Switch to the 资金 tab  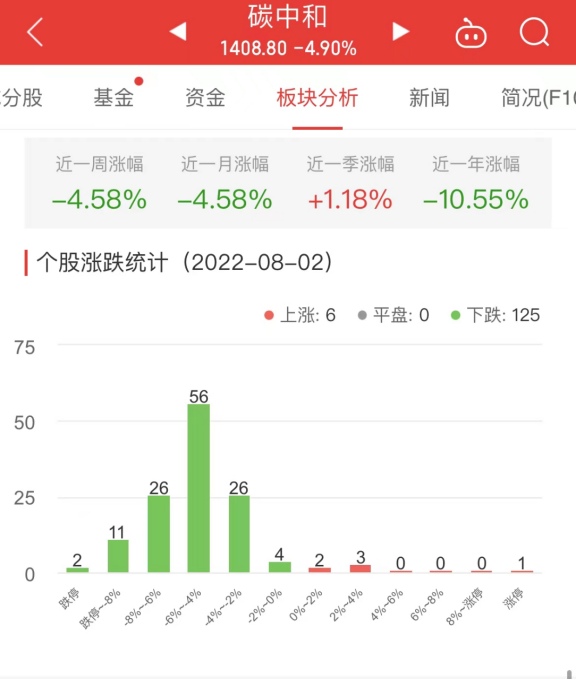click(205, 98)
